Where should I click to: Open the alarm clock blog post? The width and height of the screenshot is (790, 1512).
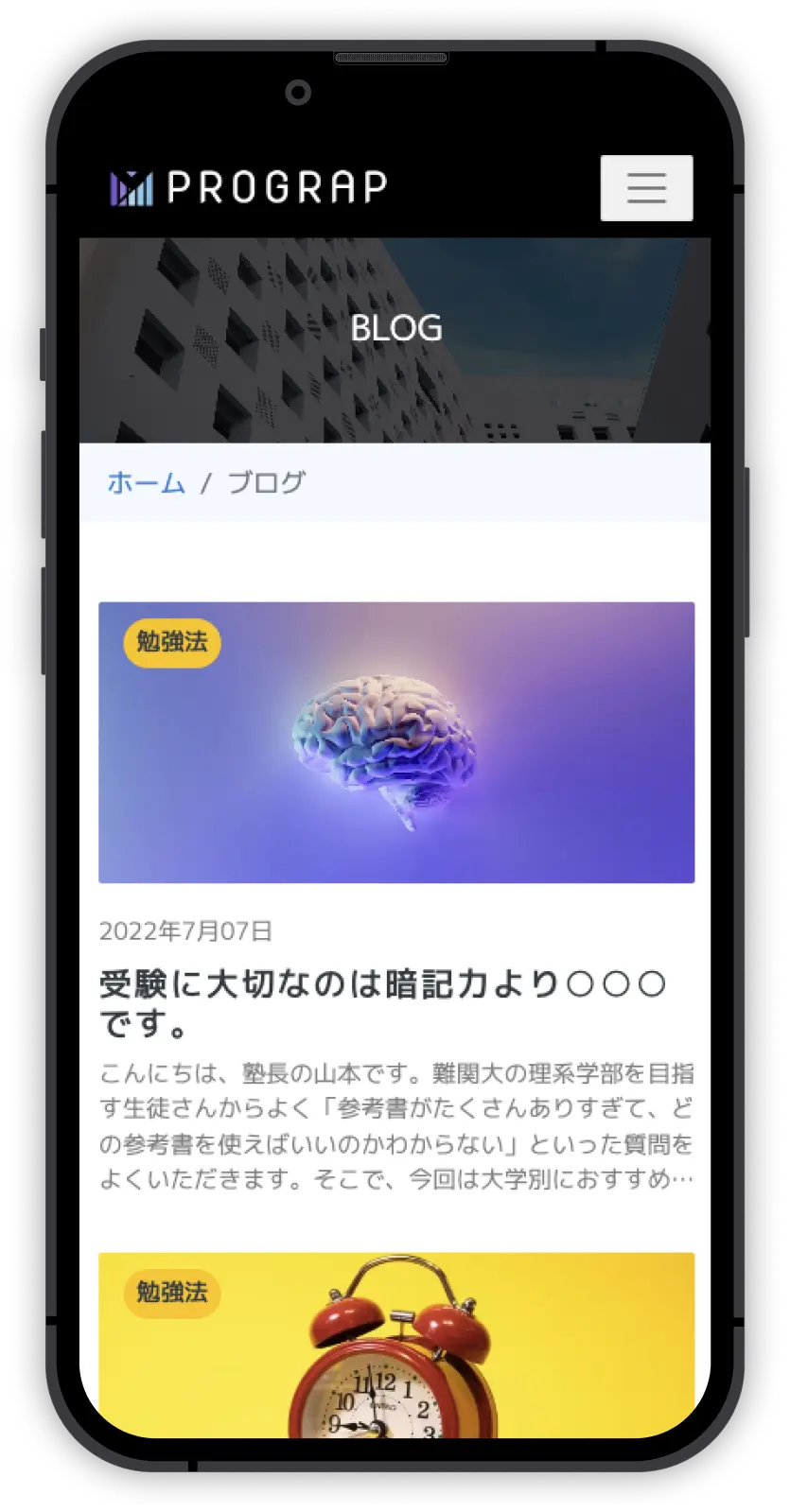396,1362
